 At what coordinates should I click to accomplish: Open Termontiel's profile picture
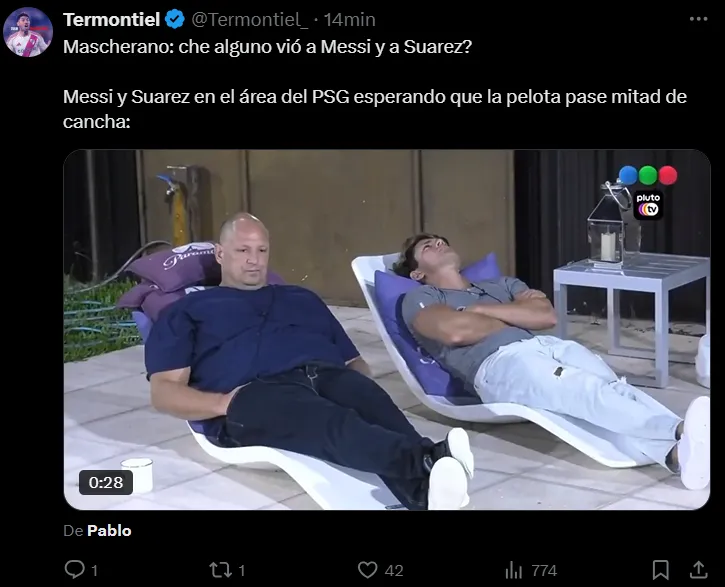tap(28, 31)
